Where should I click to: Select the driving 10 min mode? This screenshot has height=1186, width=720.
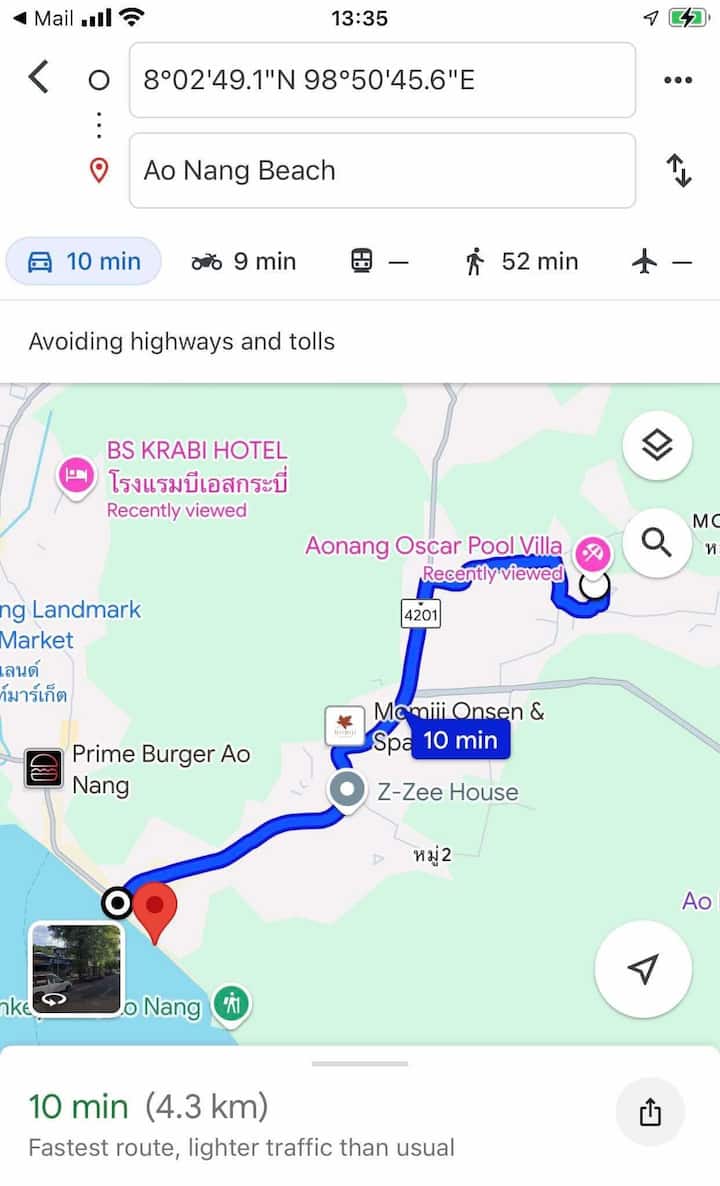84,262
